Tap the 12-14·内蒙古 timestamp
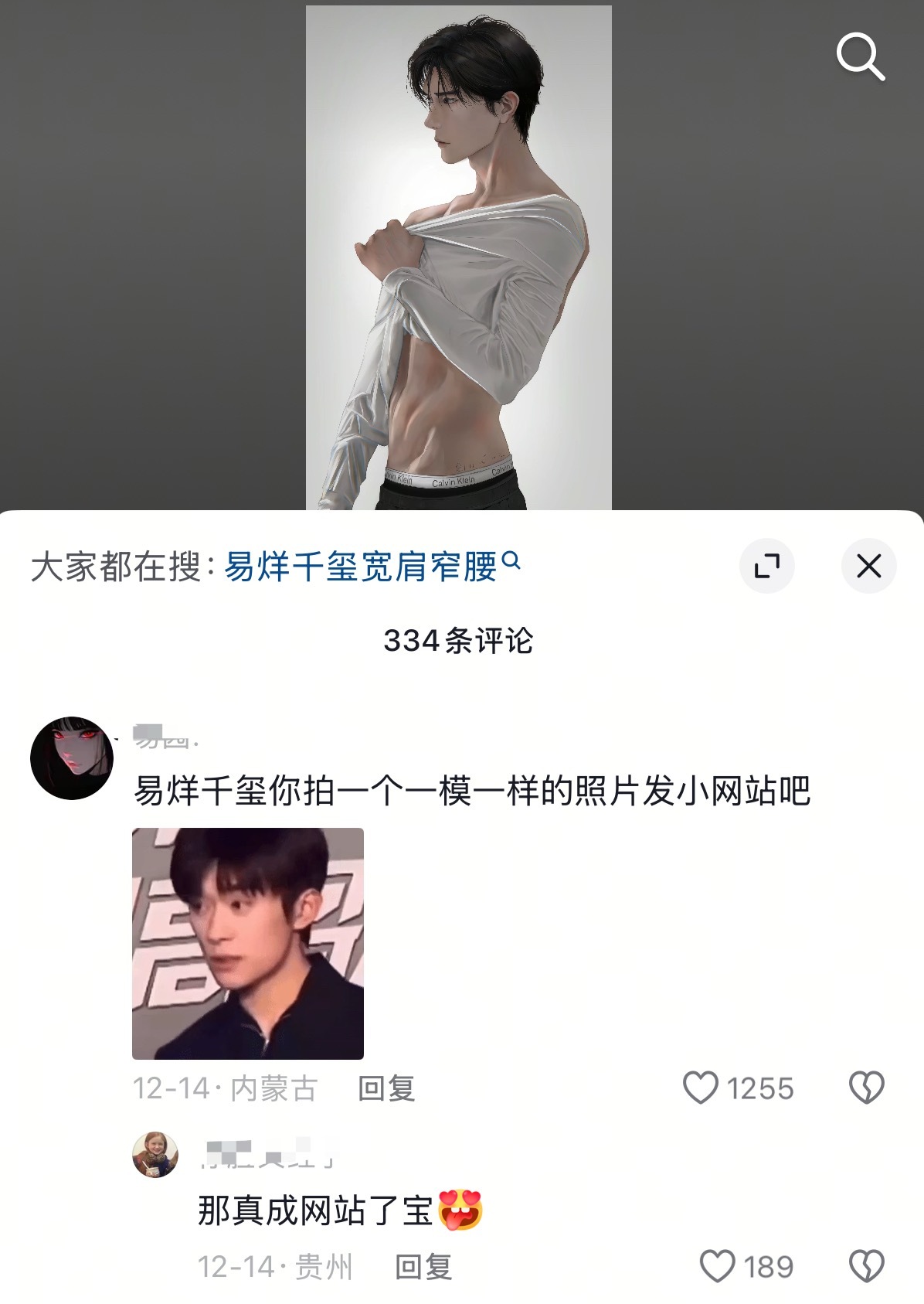This screenshot has height=1304, width=924. pos(224,1088)
